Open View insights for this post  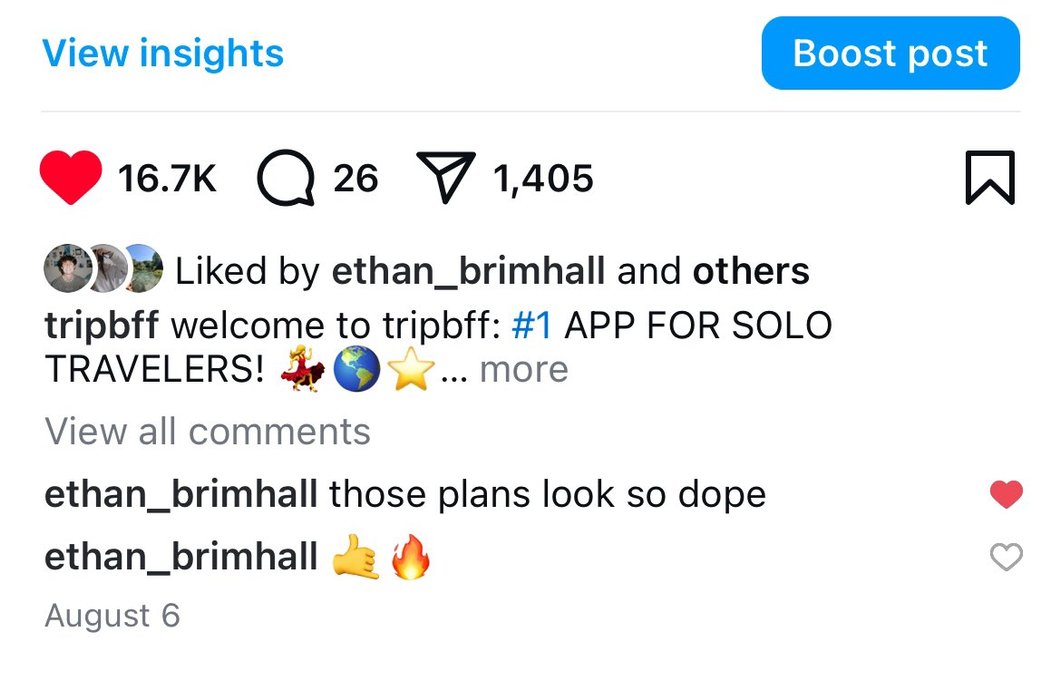coord(163,53)
